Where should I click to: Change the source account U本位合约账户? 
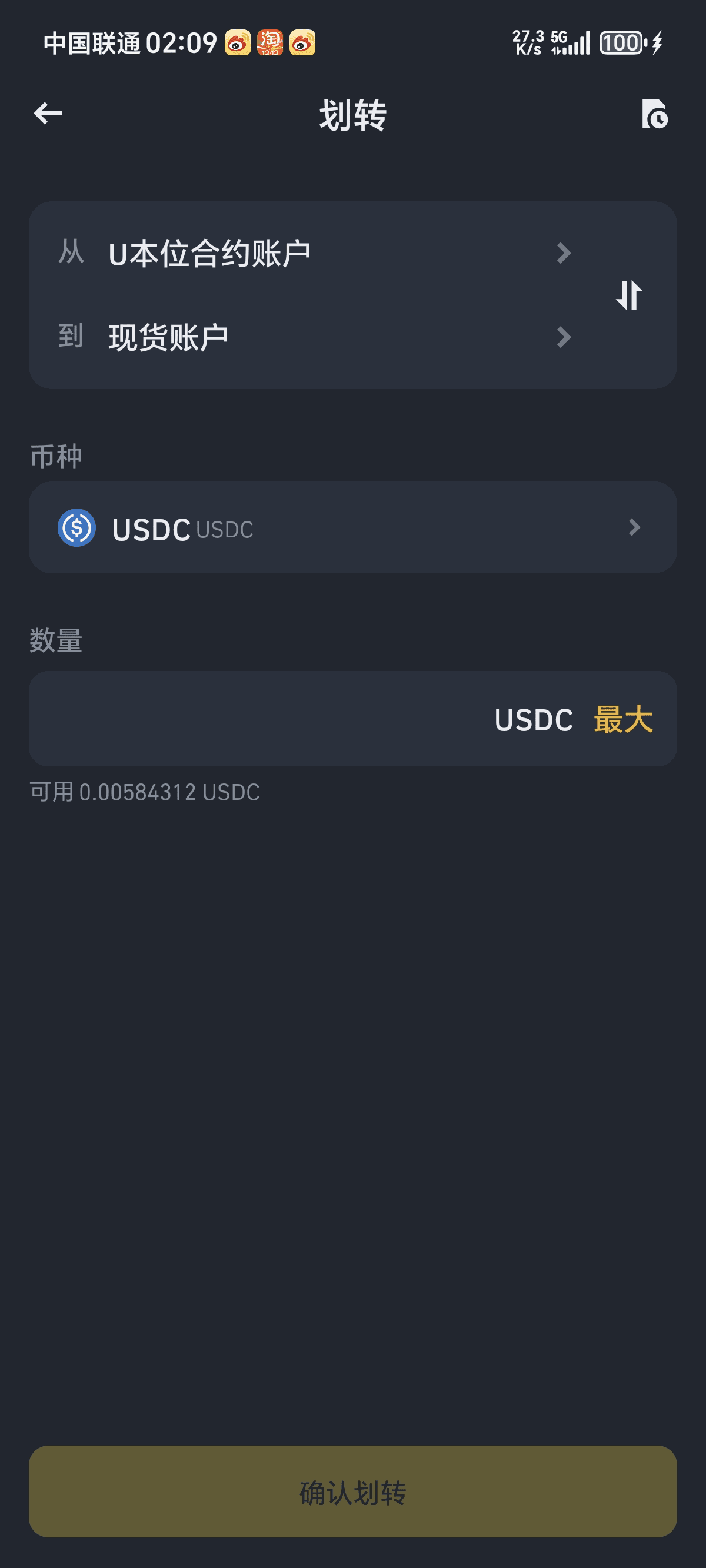(x=315, y=253)
